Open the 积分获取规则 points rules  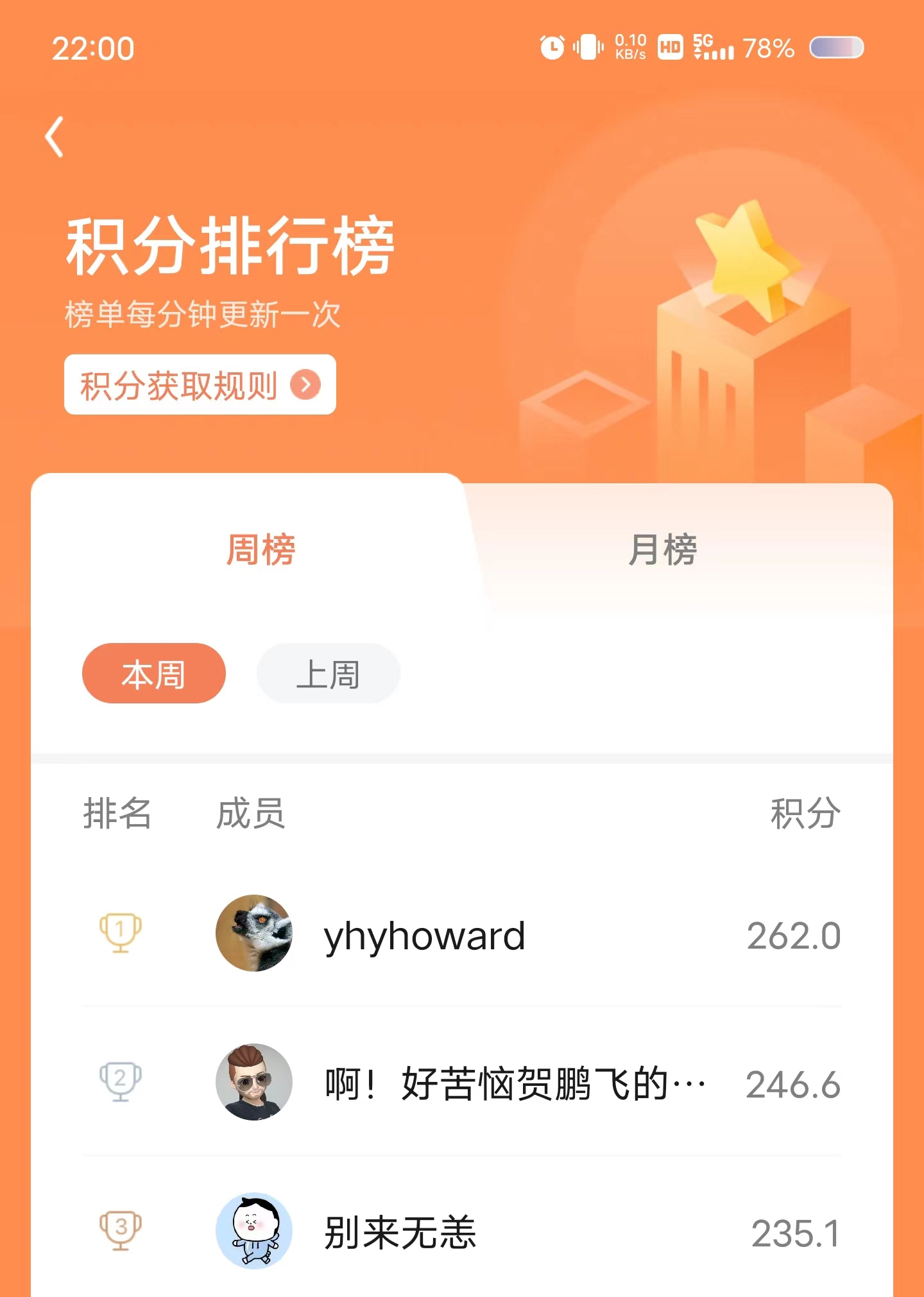pyautogui.click(x=200, y=385)
